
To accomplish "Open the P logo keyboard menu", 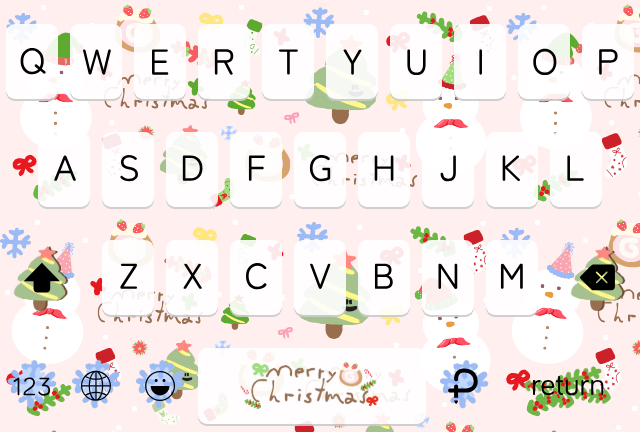I will 463,386.
